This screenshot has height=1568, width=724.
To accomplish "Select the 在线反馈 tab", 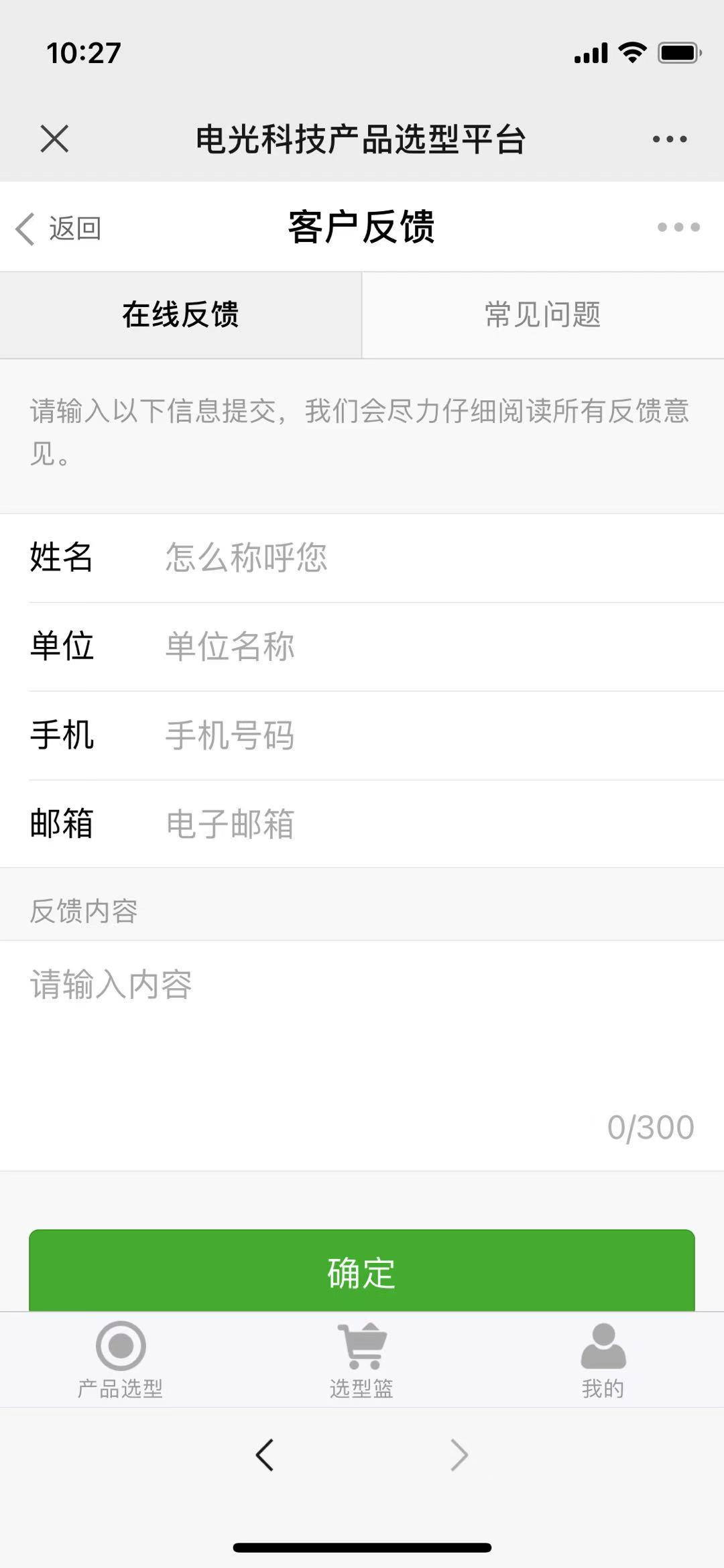I will point(180,315).
